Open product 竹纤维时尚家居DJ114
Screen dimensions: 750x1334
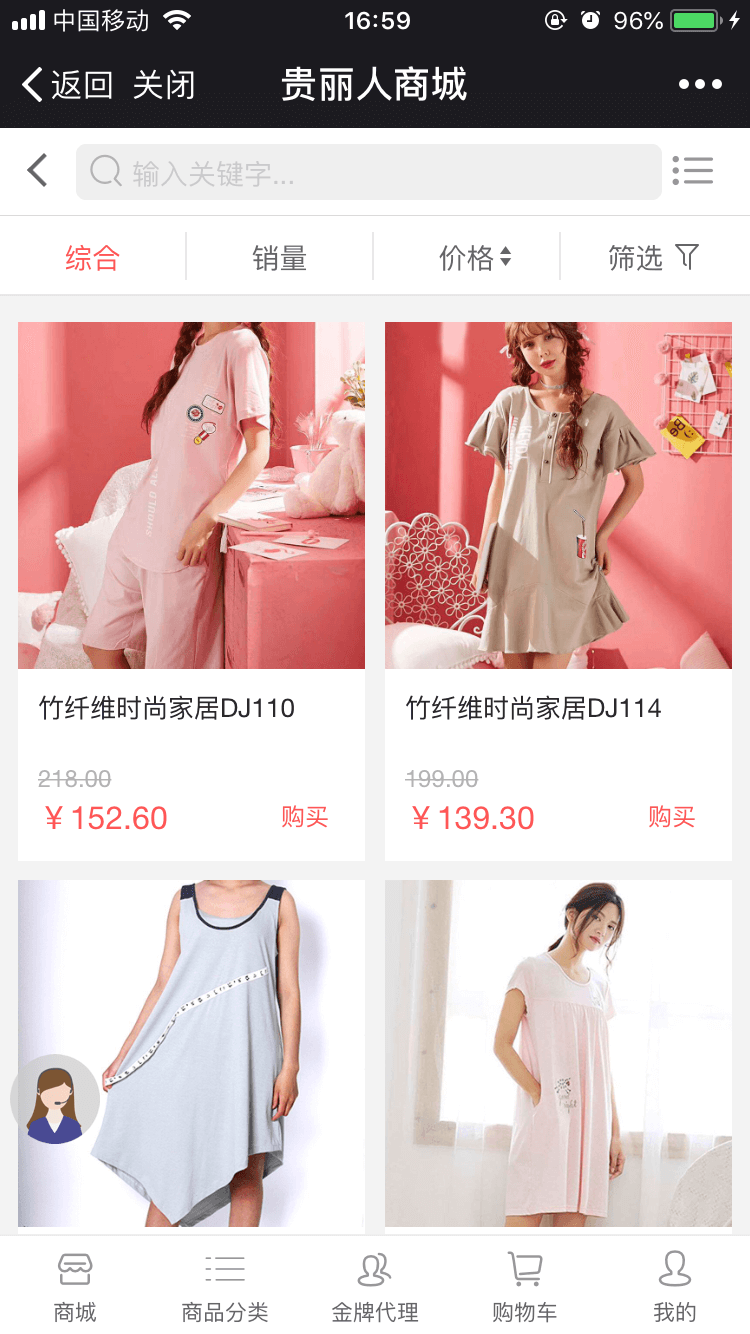click(558, 495)
